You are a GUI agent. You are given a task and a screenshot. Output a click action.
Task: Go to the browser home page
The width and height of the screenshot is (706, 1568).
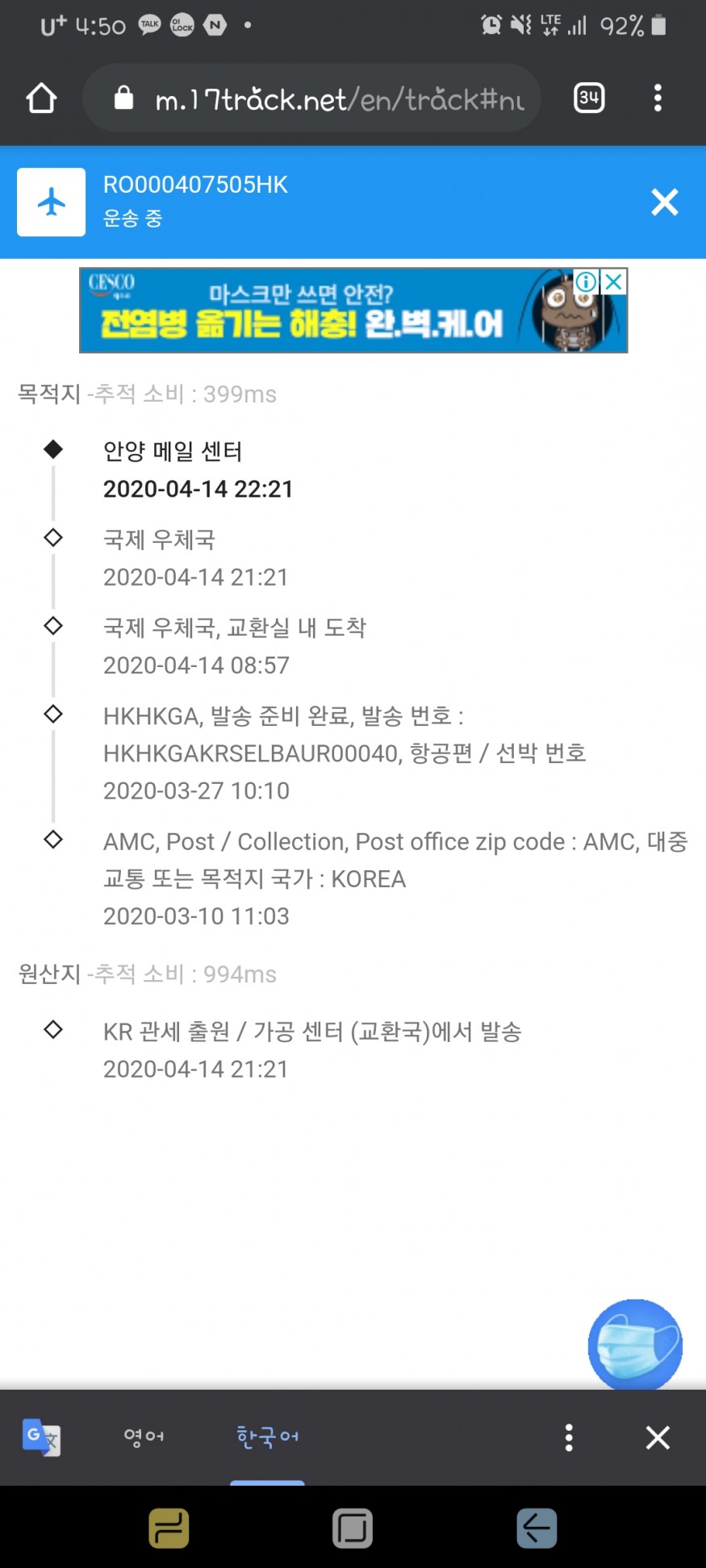click(x=41, y=98)
